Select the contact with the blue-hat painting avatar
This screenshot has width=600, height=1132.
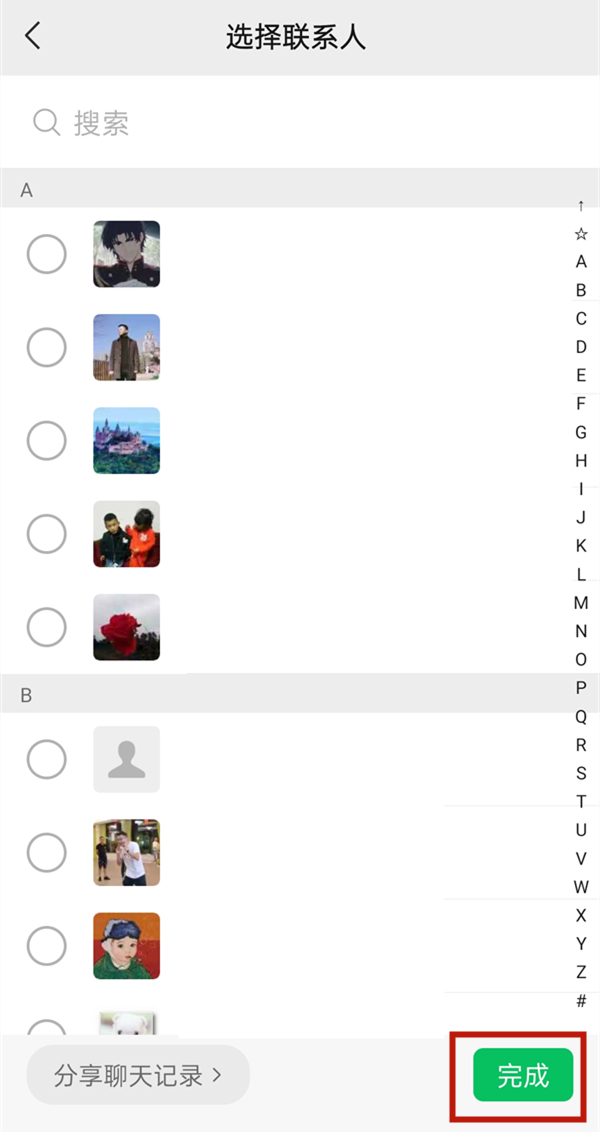coord(47,945)
